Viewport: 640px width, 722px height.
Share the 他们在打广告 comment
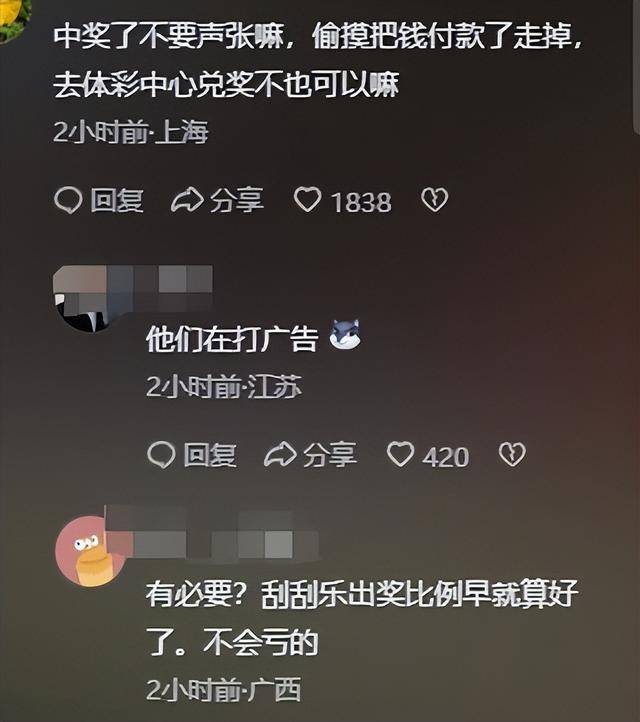[311, 456]
